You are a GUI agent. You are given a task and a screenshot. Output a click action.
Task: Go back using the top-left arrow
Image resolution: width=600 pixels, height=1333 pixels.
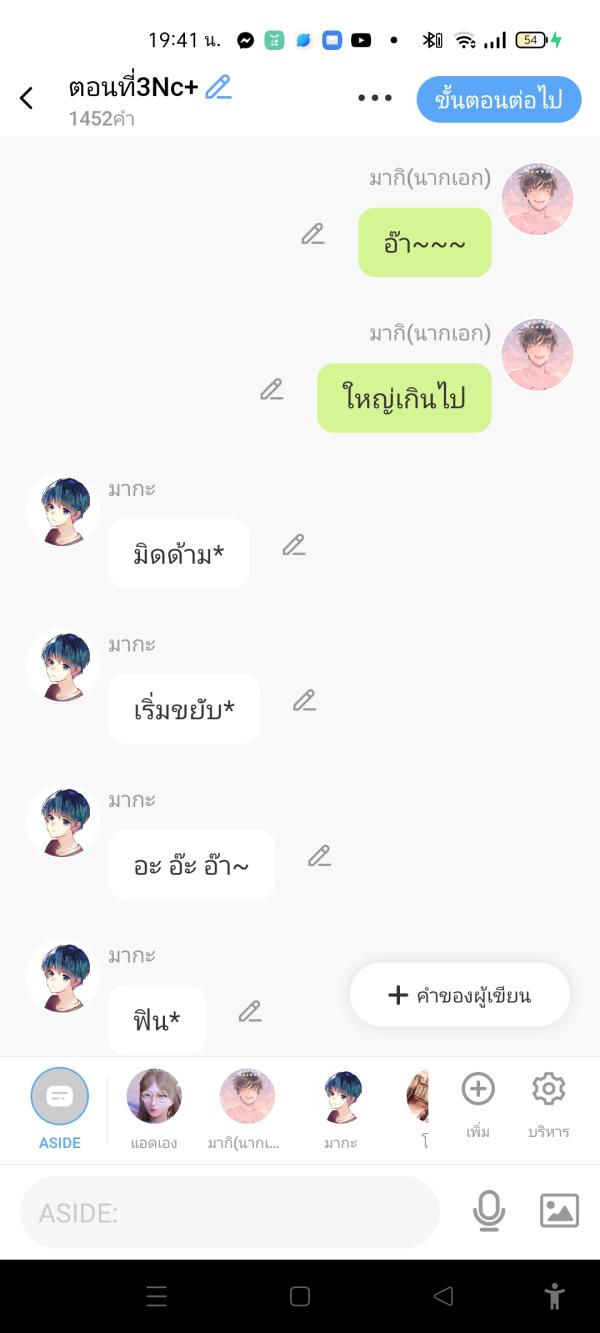27,98
